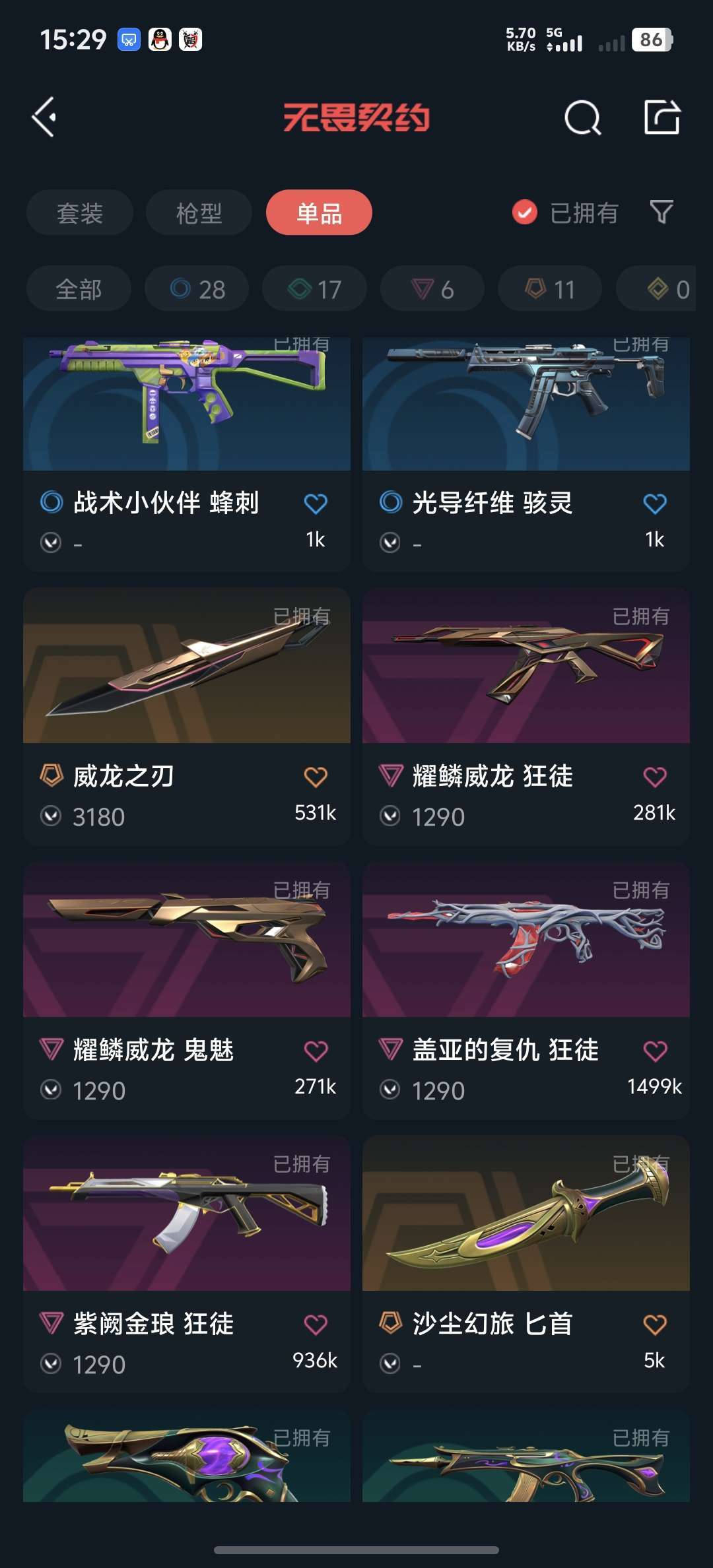Select the 全部 rarity chip
Viewport: 713px width, 1568px height.
pos(79,289)
